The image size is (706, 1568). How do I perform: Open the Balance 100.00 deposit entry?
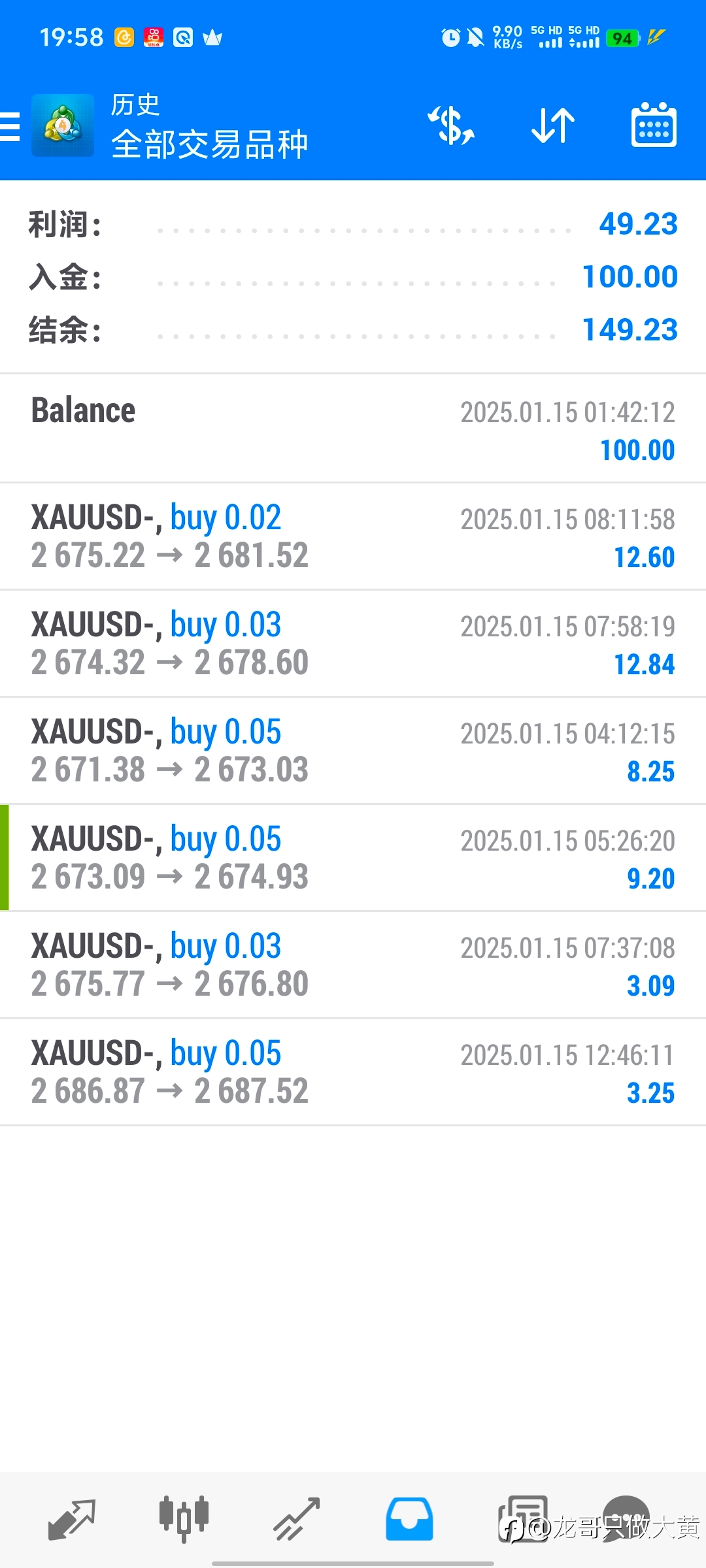click(353, 429)
